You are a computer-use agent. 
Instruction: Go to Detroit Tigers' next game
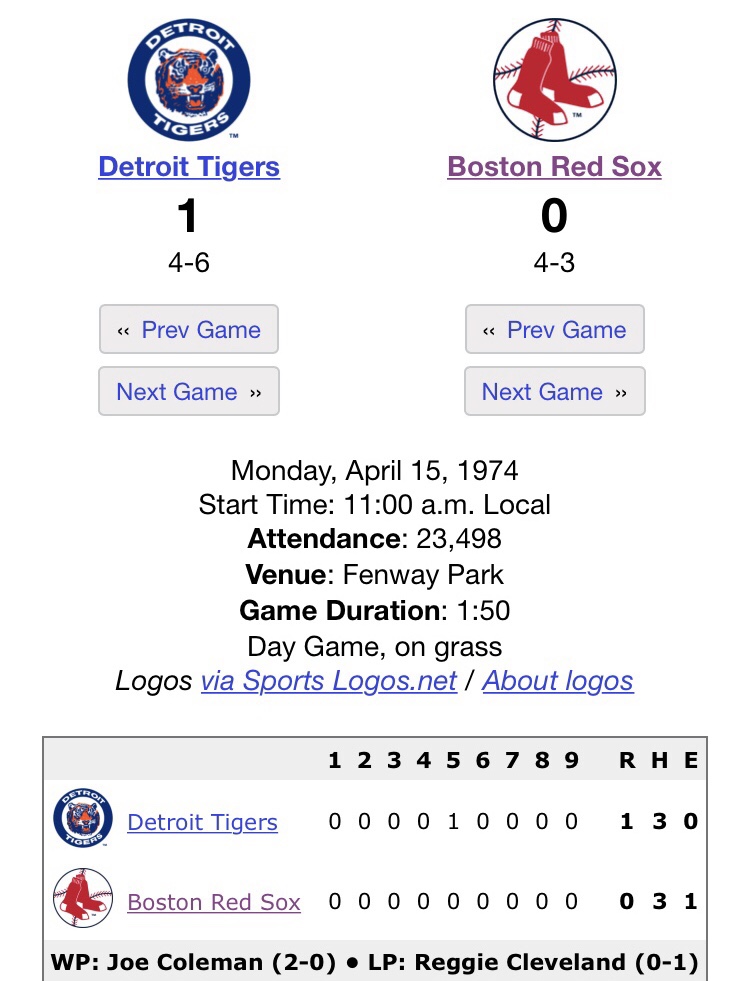(x=189, y=391)
